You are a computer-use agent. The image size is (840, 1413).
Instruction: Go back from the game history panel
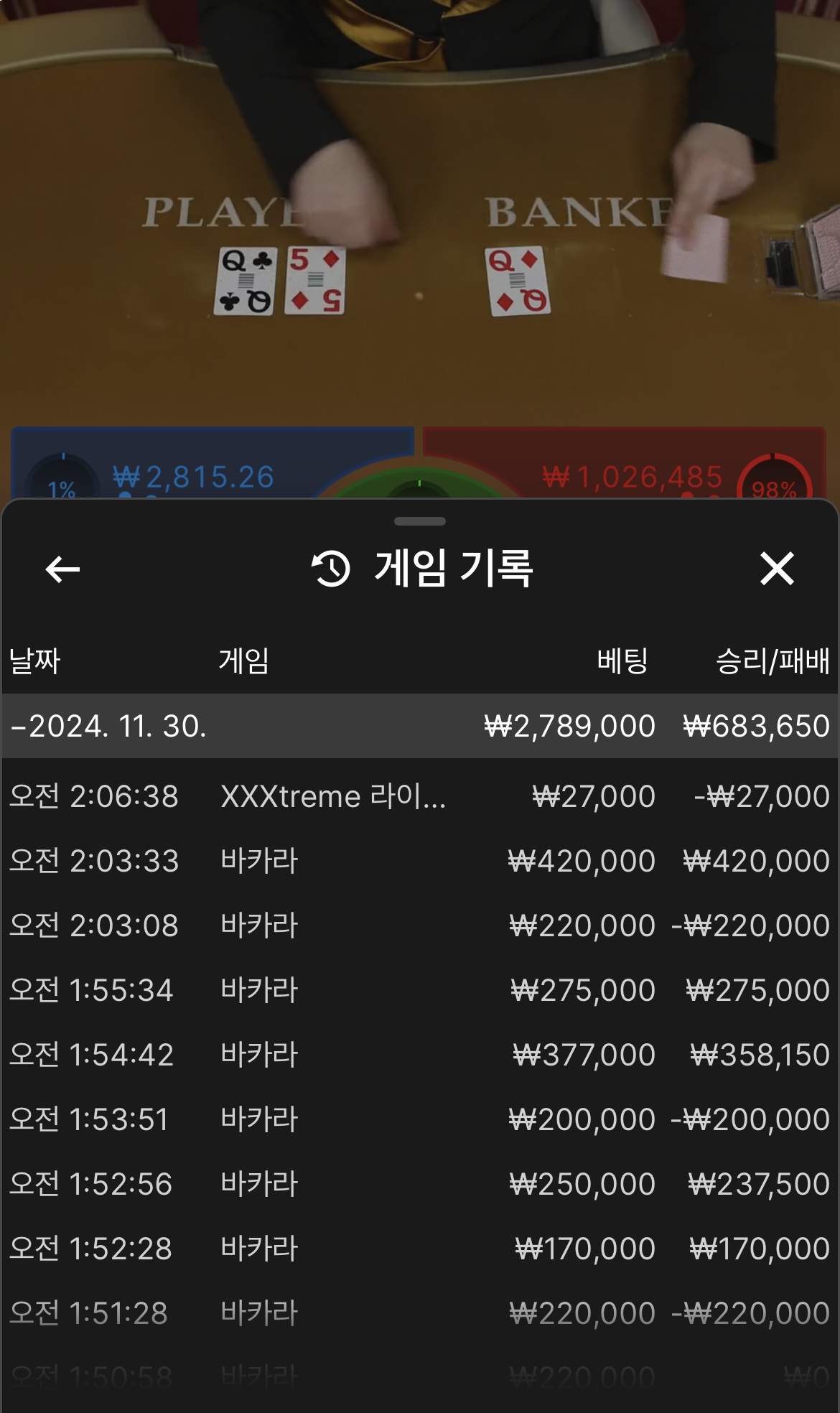[x=62, y=569]
